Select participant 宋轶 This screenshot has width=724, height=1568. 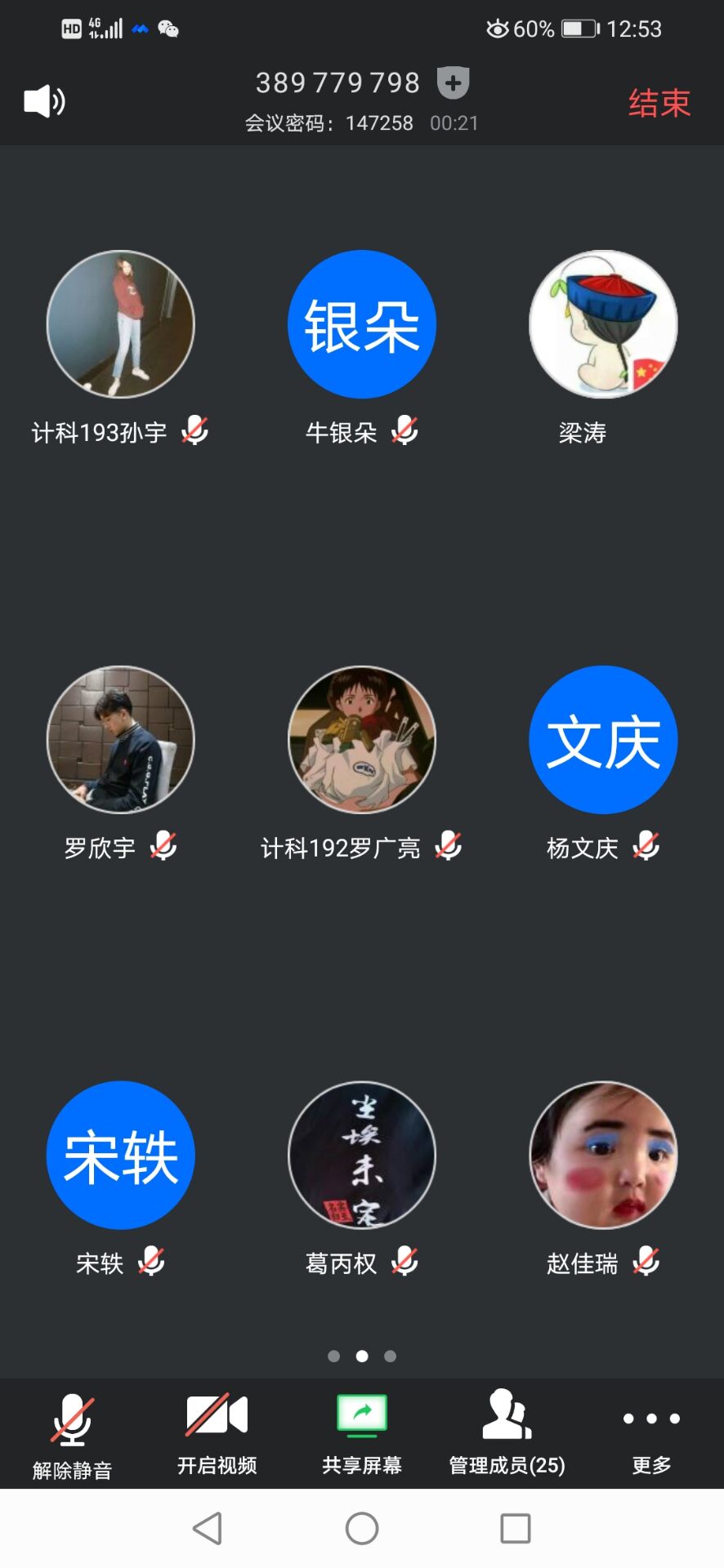point(121,1156)
